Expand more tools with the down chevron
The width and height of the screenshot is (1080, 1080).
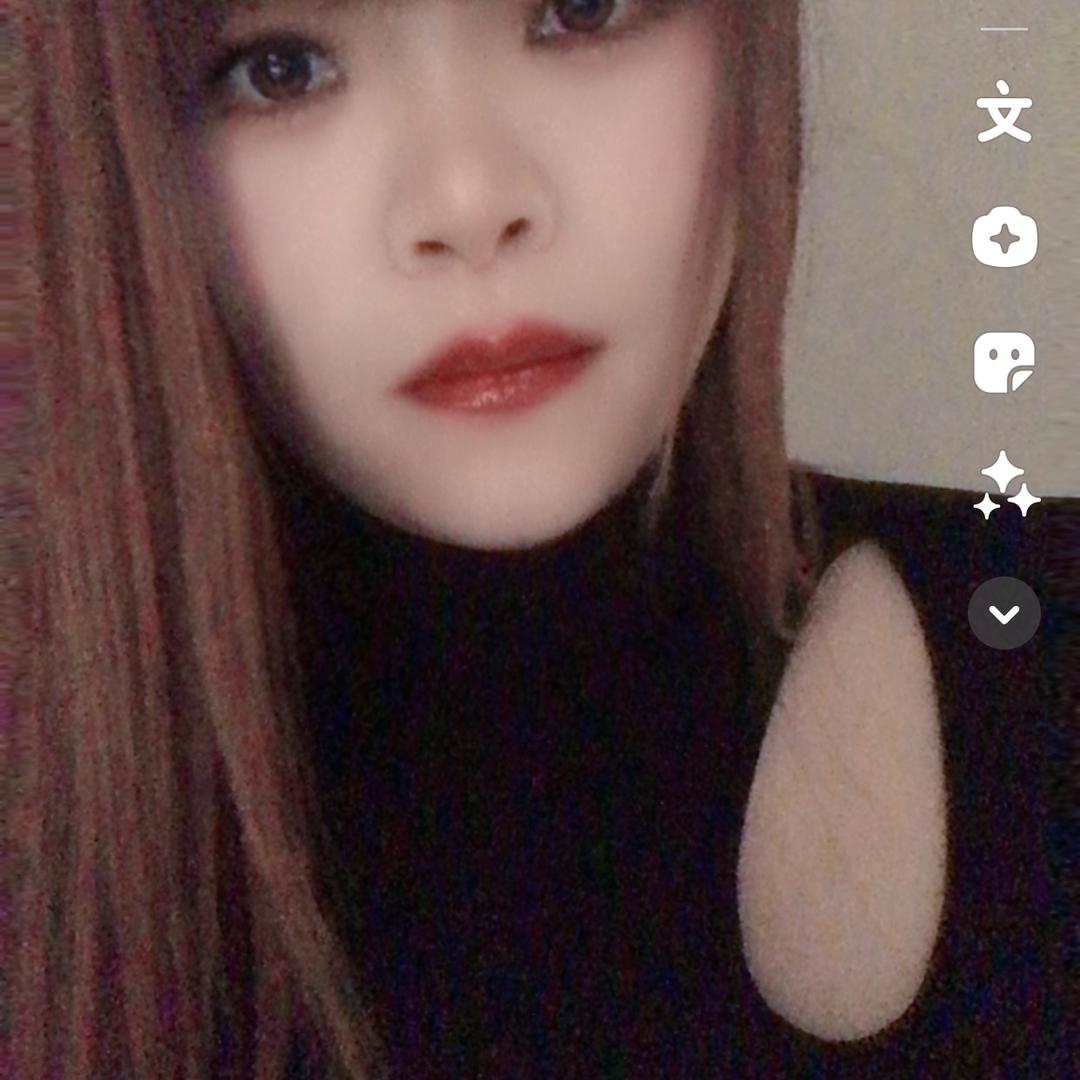[x=1004, y=613]
